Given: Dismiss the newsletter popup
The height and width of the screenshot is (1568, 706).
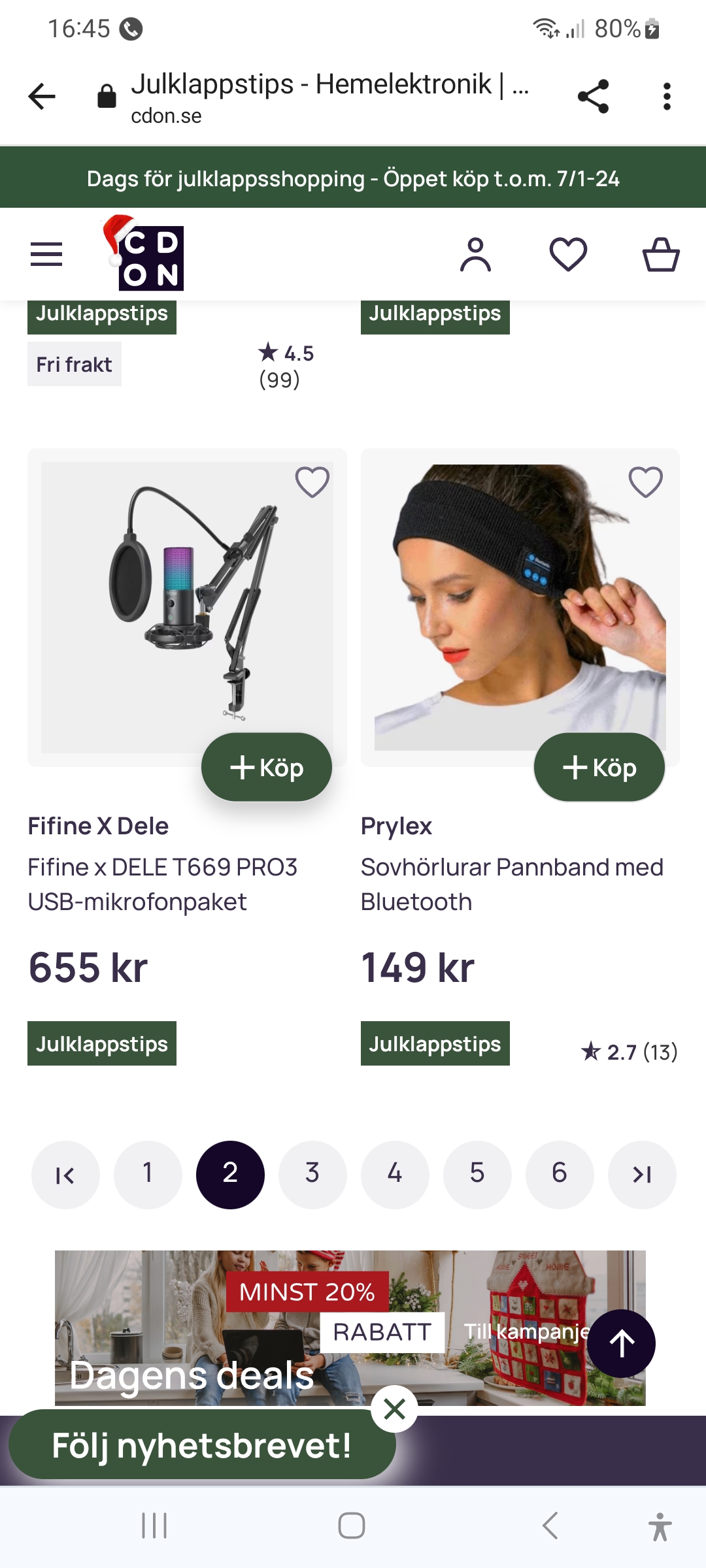Looking at the screenshot, I should 394,1409.
